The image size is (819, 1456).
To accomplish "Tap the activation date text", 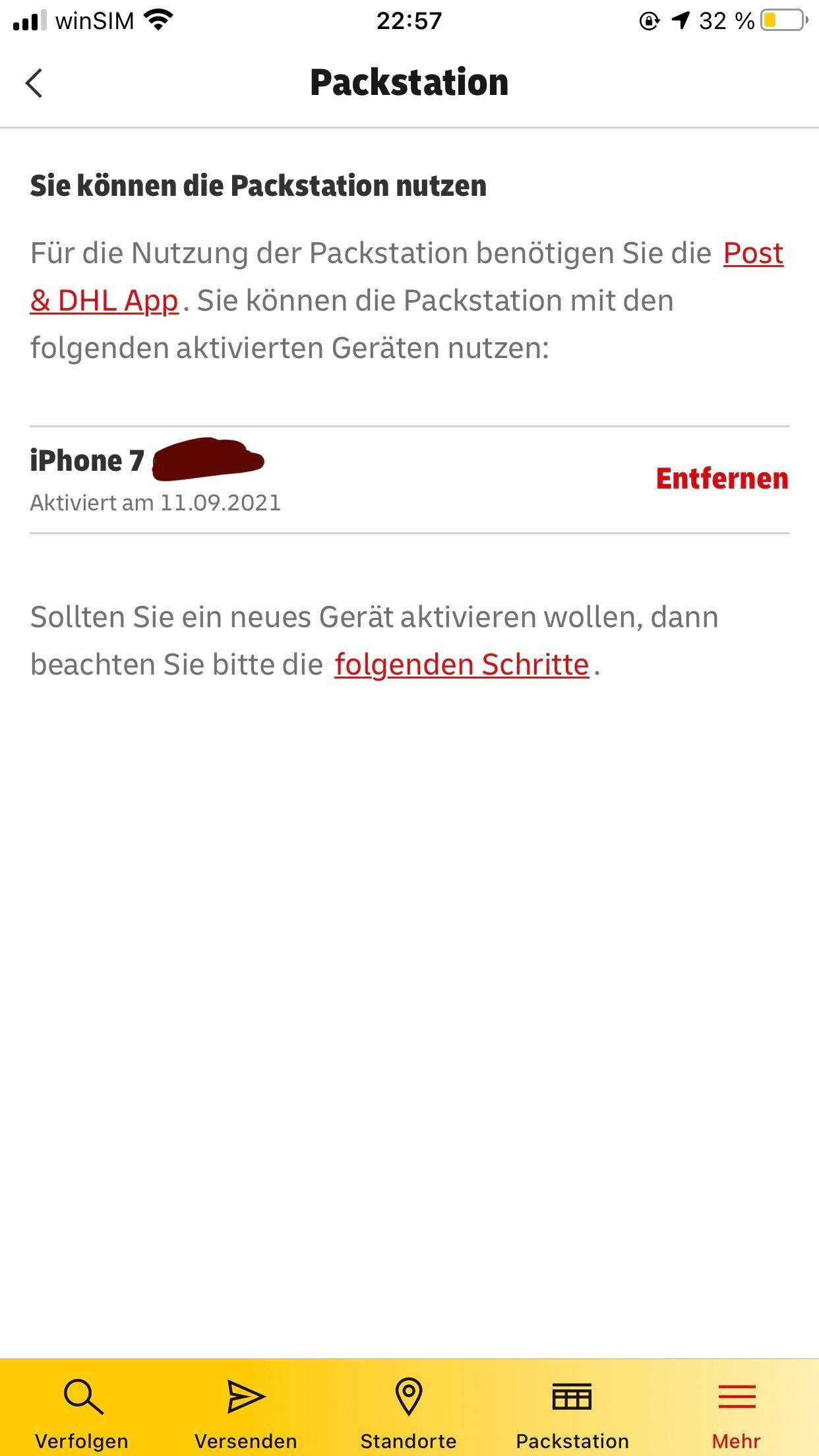I will 155,503.
